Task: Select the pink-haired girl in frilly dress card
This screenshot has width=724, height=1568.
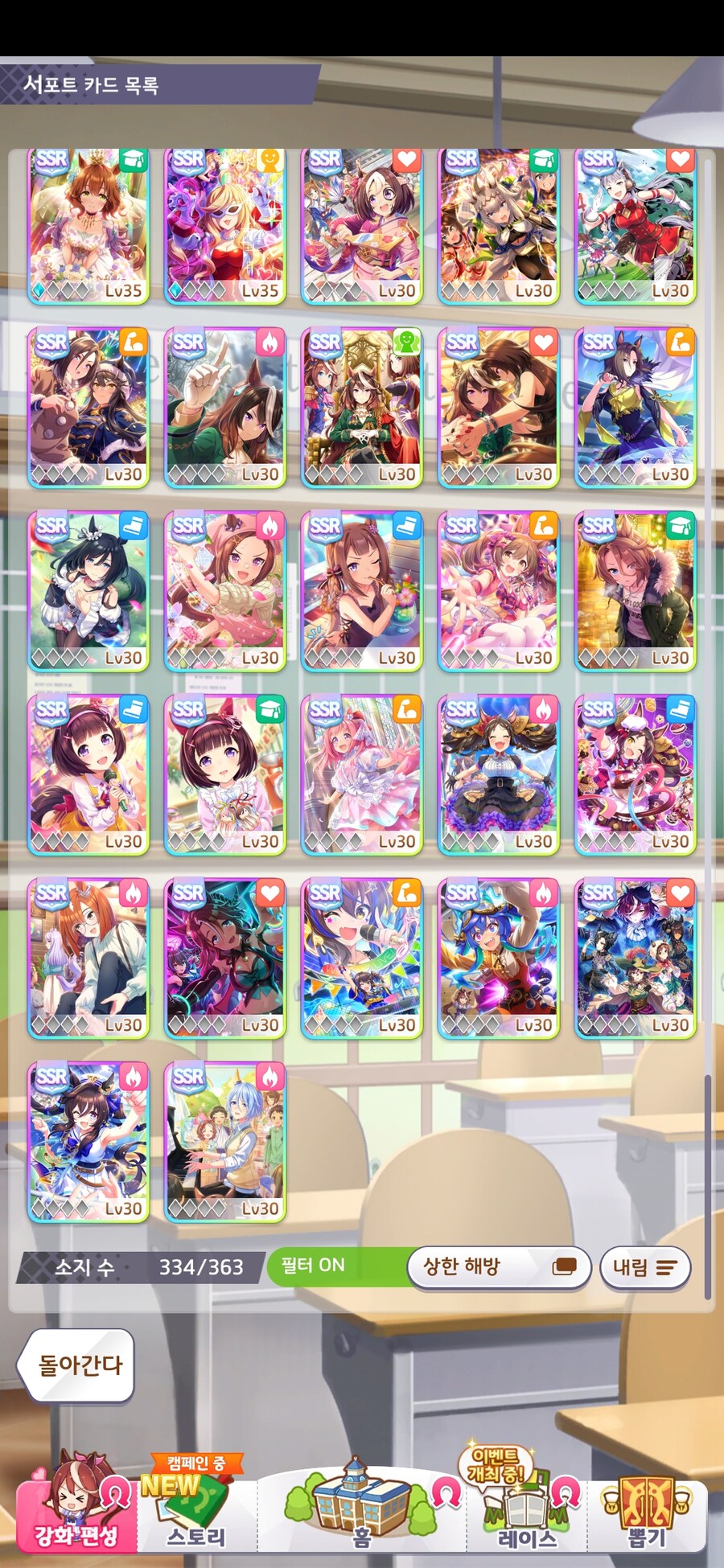Action: (362, 774)
